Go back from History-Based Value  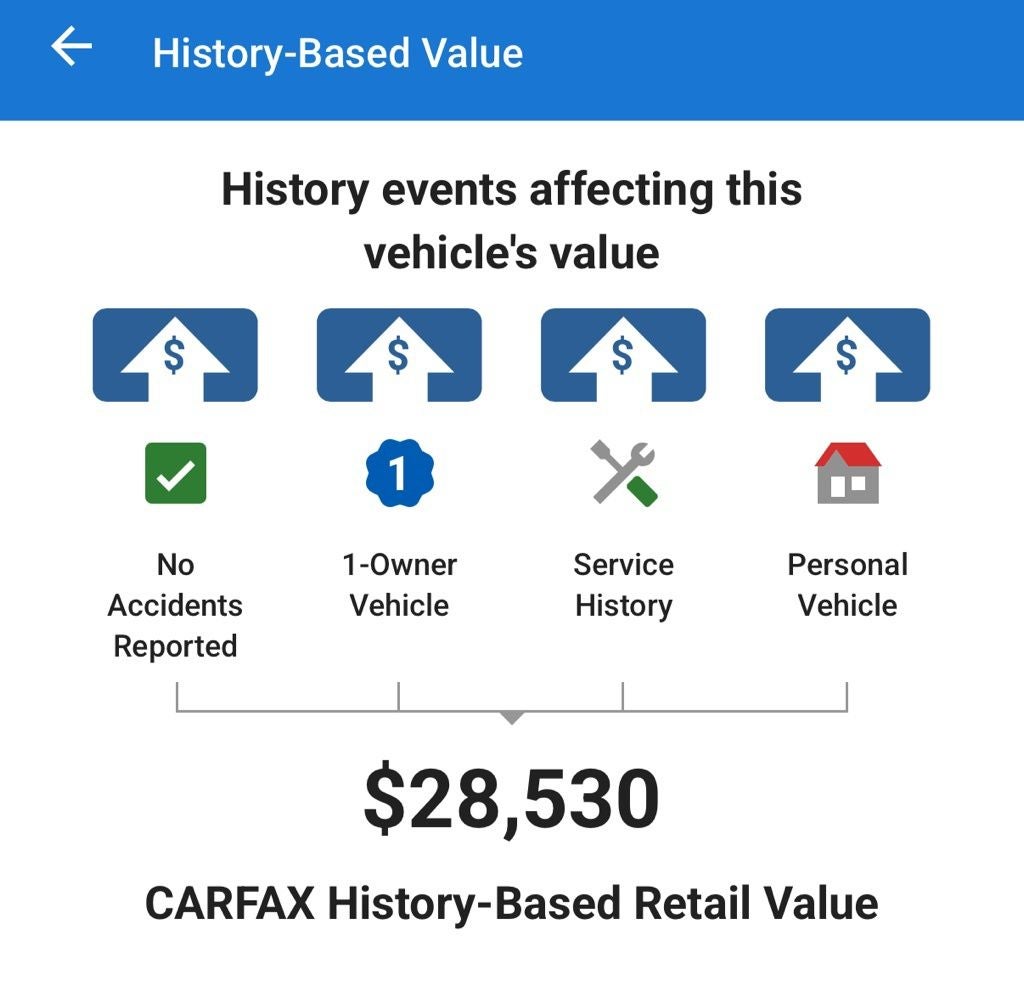pos(72,47)
